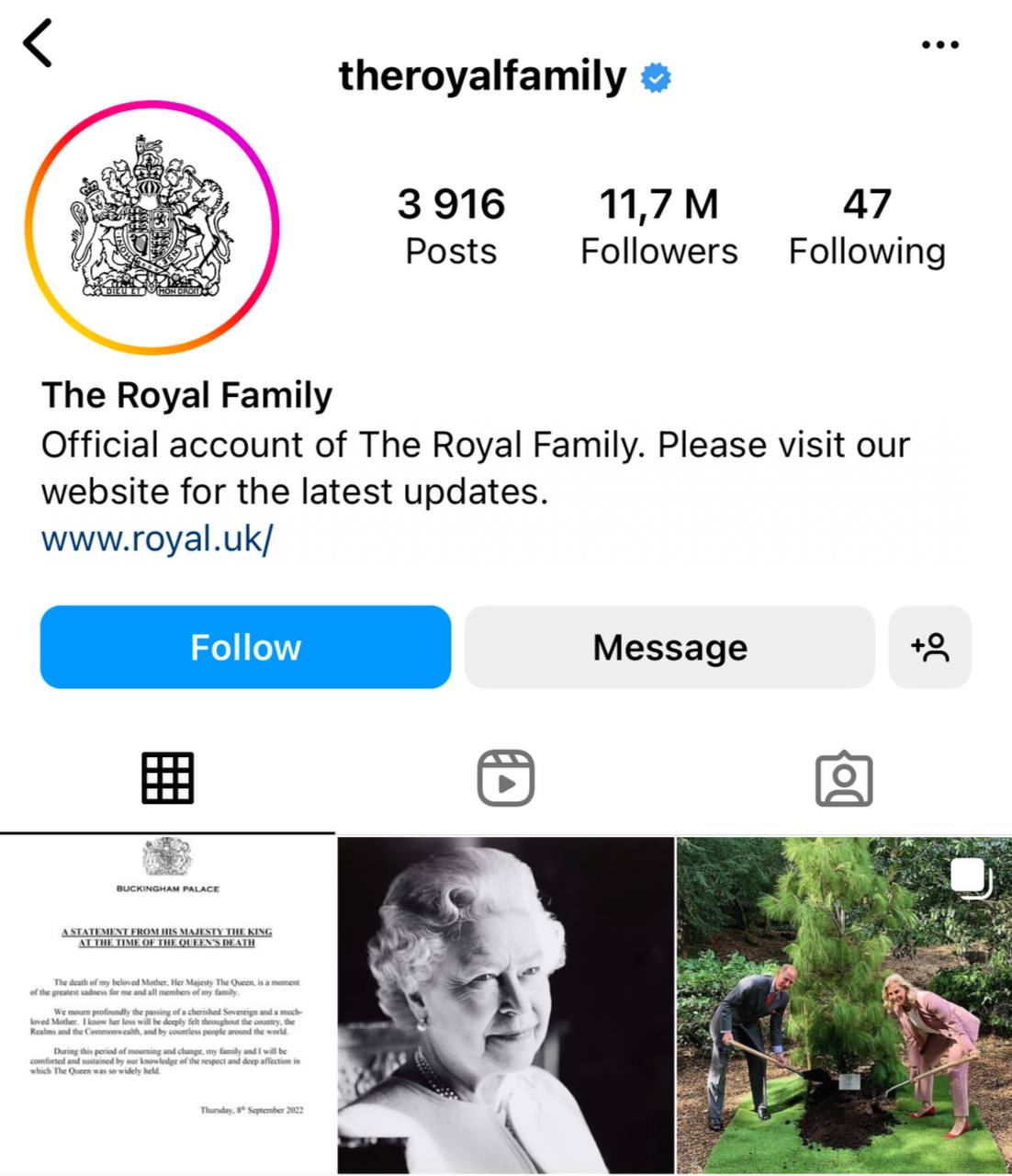This screenshot has width=1012, height=1176.
Task: Open the Following list
Action: coord(867,226)
